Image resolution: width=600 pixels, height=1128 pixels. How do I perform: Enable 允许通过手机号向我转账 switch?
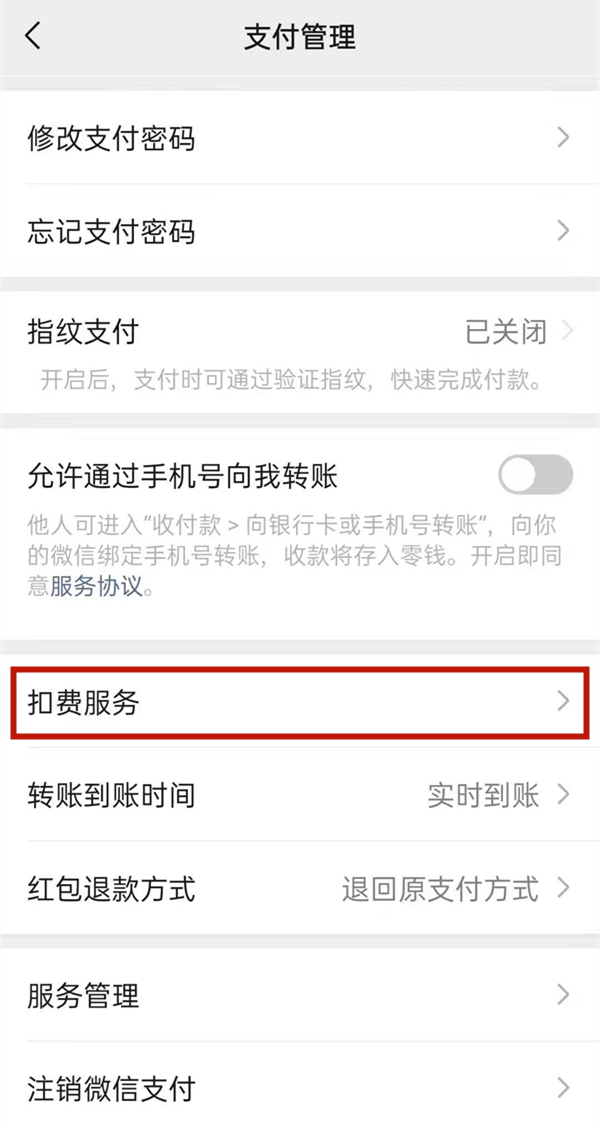pos(535,476)
